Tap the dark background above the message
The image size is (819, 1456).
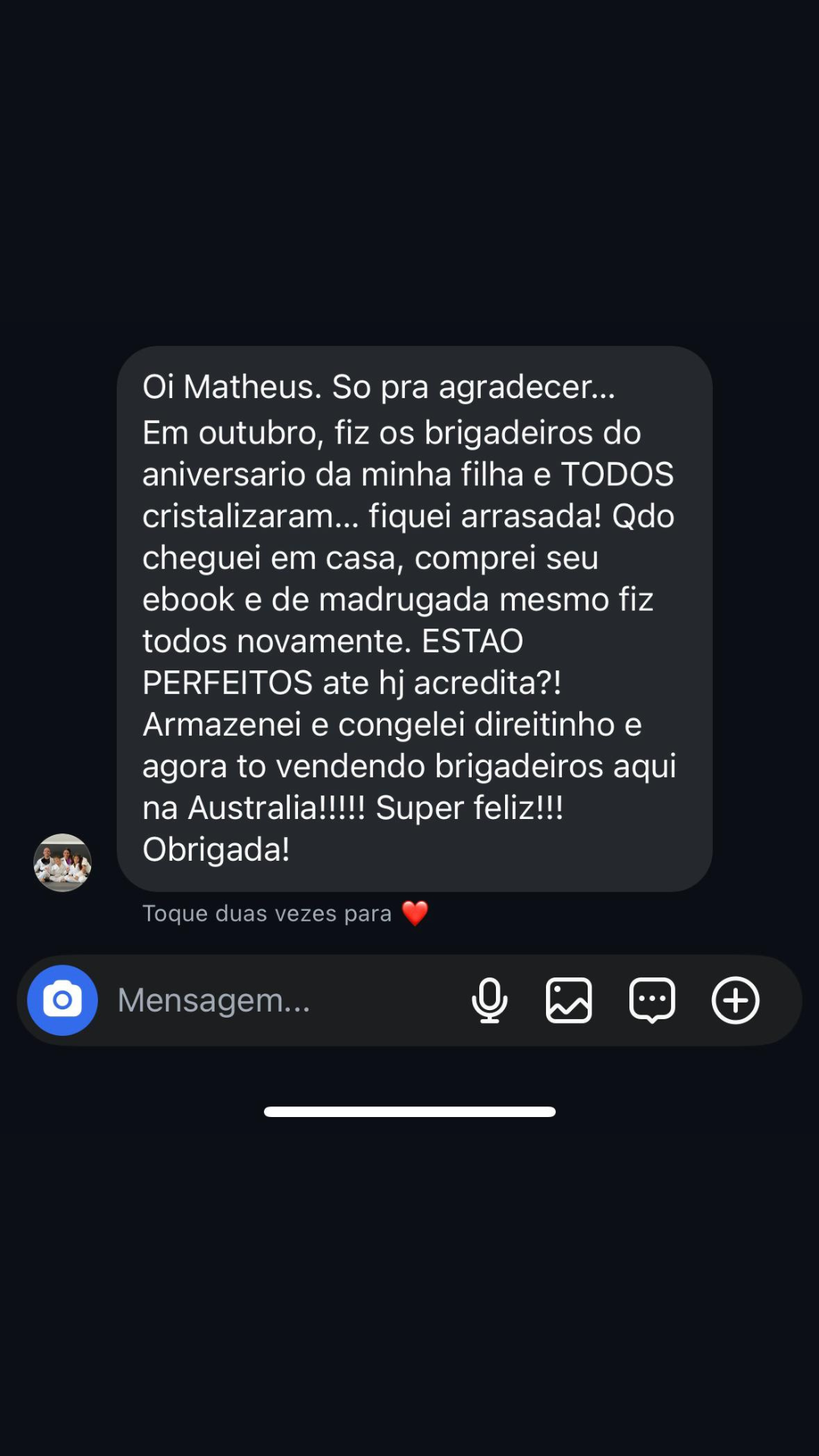(409, 190)
